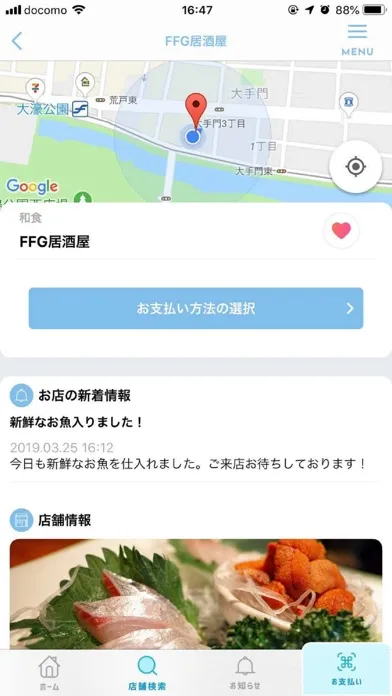Open the お知らせ tab
Screen dimensions: 392x696
[245, 673]
